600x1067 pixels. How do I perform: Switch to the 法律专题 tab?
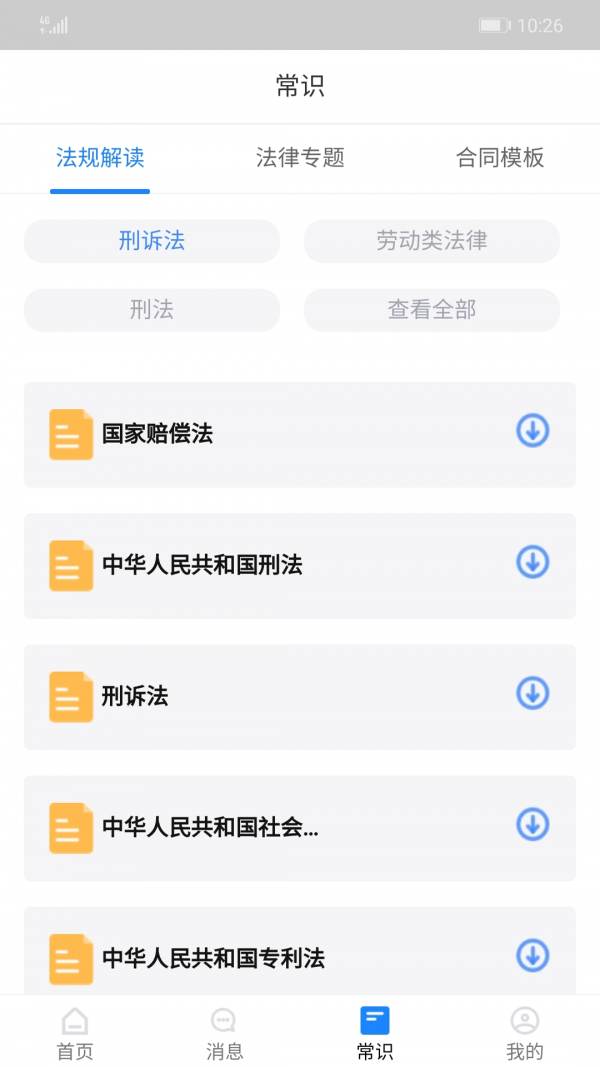(x=300, y=158)
